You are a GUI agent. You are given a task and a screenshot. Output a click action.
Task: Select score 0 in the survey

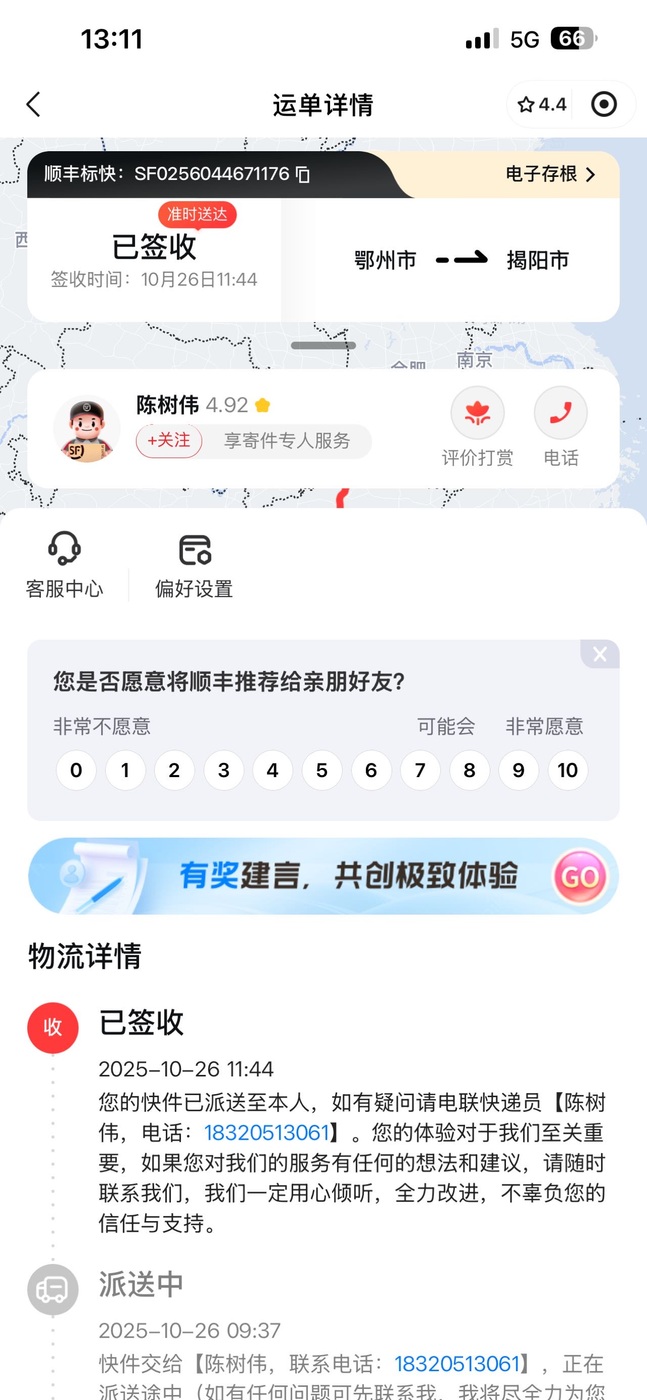76,770
